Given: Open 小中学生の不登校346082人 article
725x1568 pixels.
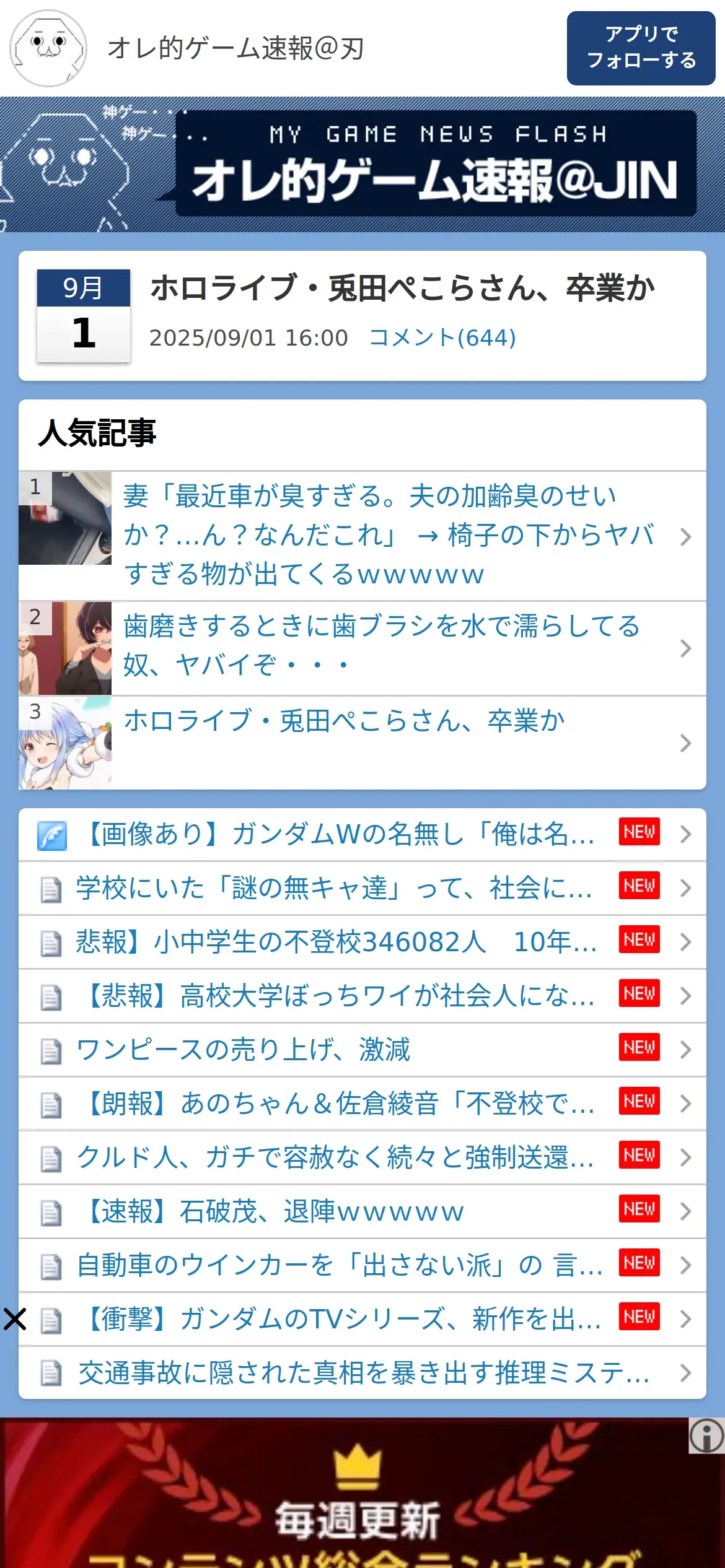Looking at the screenshot, I should (362, 942).
